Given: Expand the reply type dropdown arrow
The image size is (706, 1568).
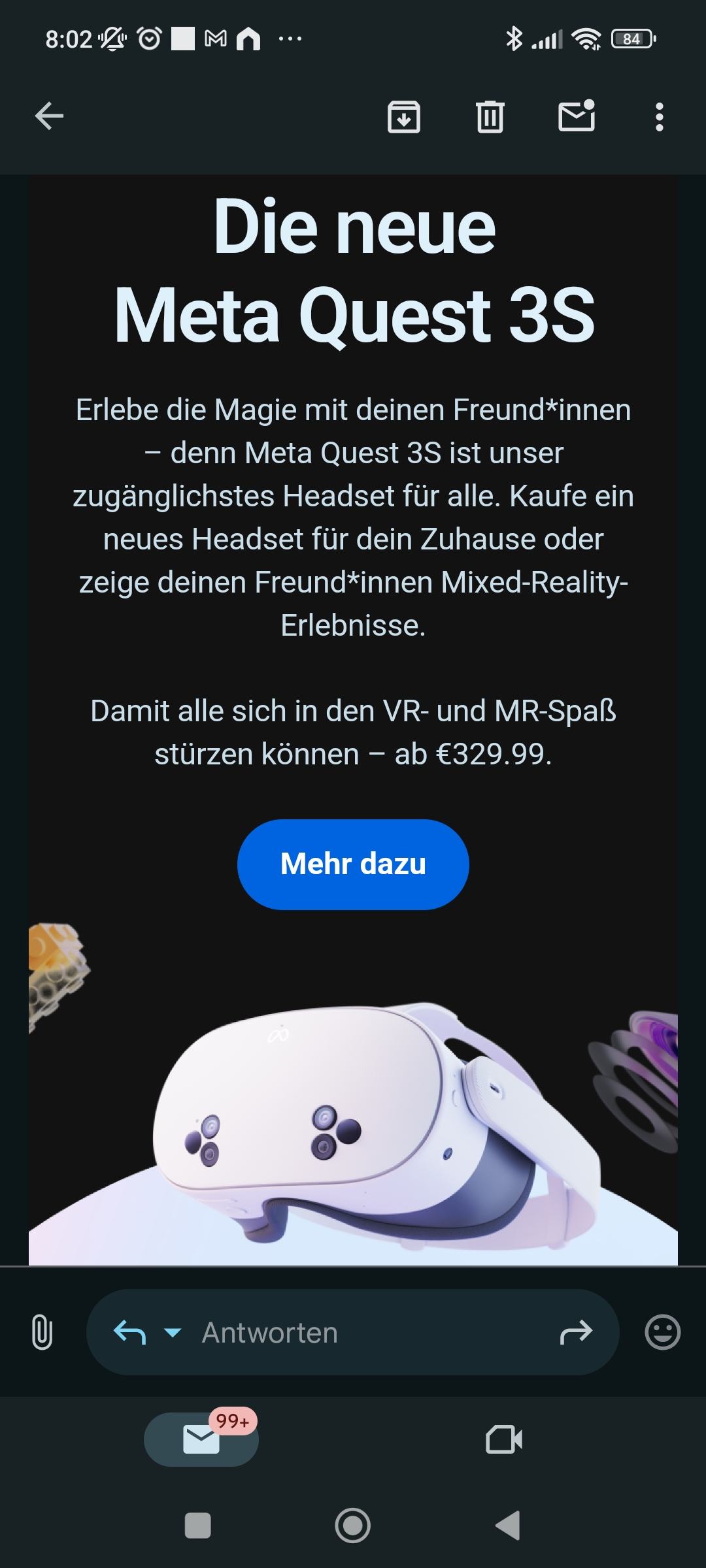Looking at the screenshot, I should 173,1332.
